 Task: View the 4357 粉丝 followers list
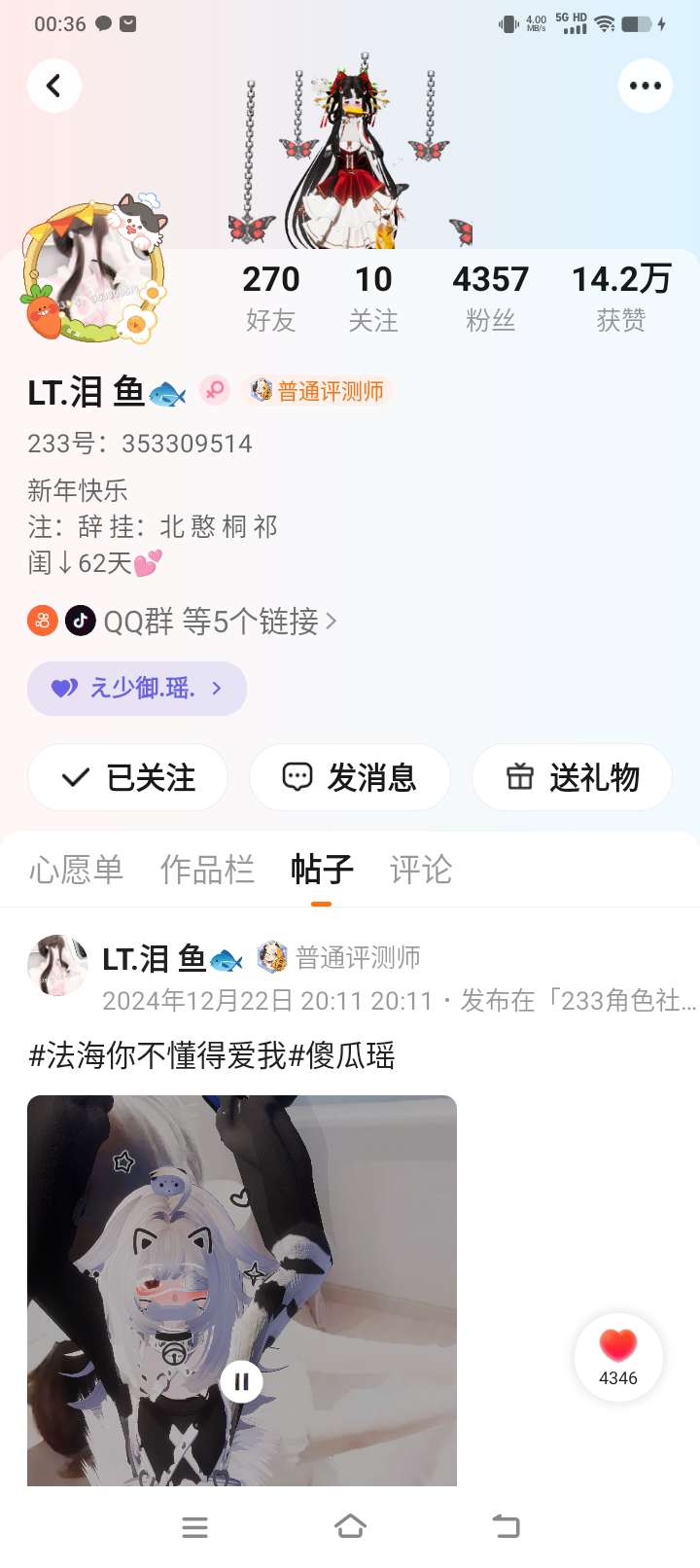pyautogui.click(x=490, y=298)
